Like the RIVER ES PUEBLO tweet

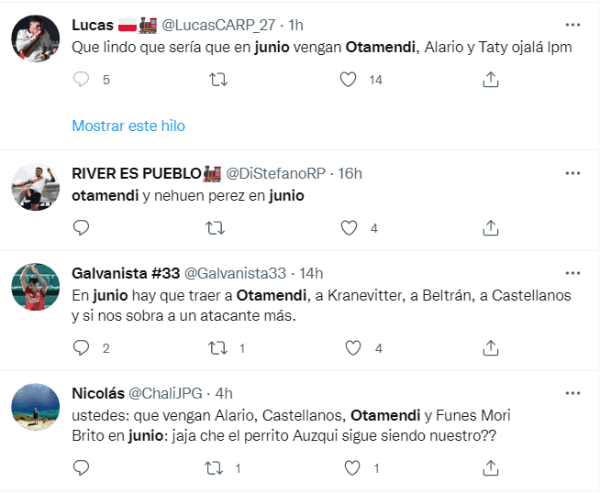pos(348,228)
